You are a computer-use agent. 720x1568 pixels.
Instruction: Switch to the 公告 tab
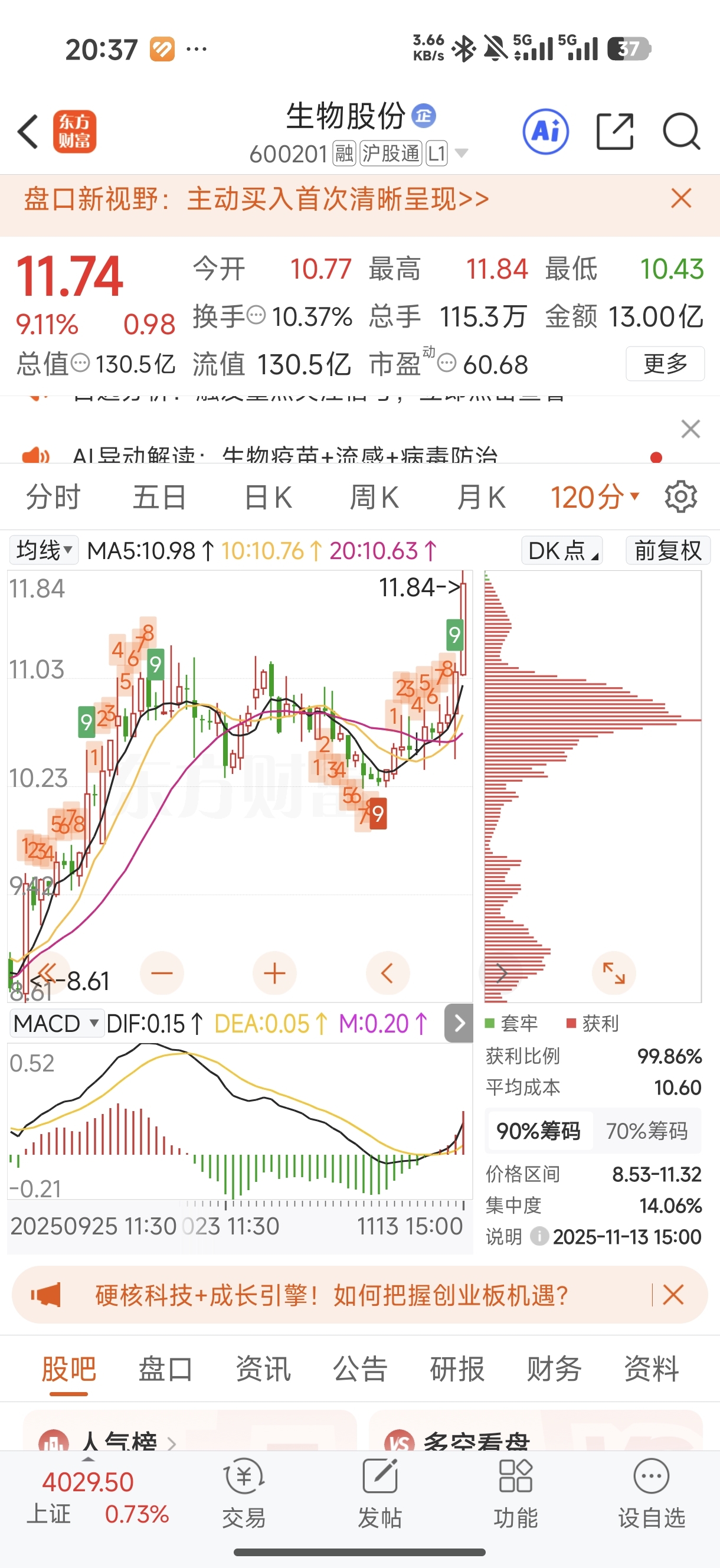pos(359,1370)
